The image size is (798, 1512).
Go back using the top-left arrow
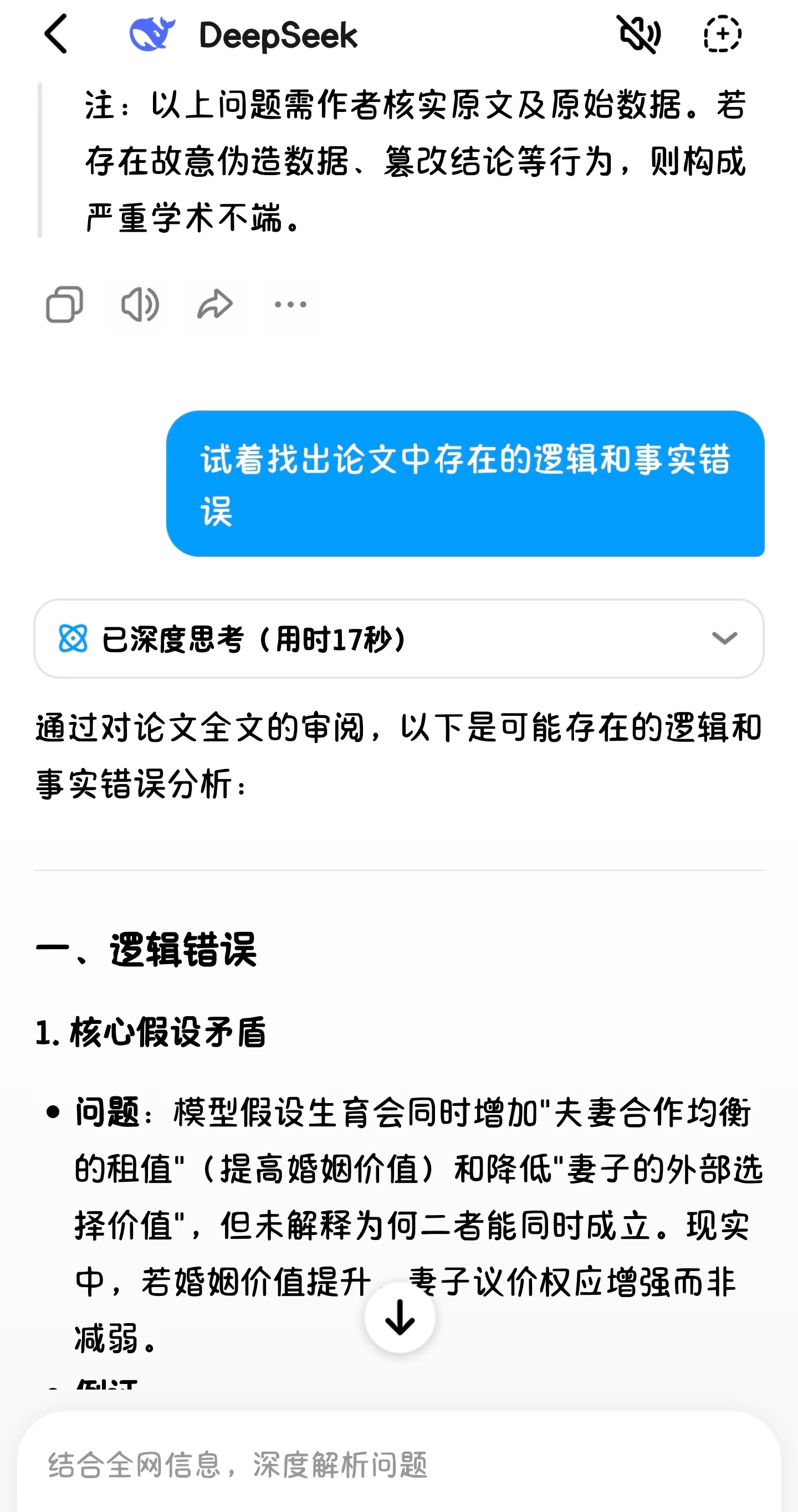pyautogui.click(x=57, y=34)
